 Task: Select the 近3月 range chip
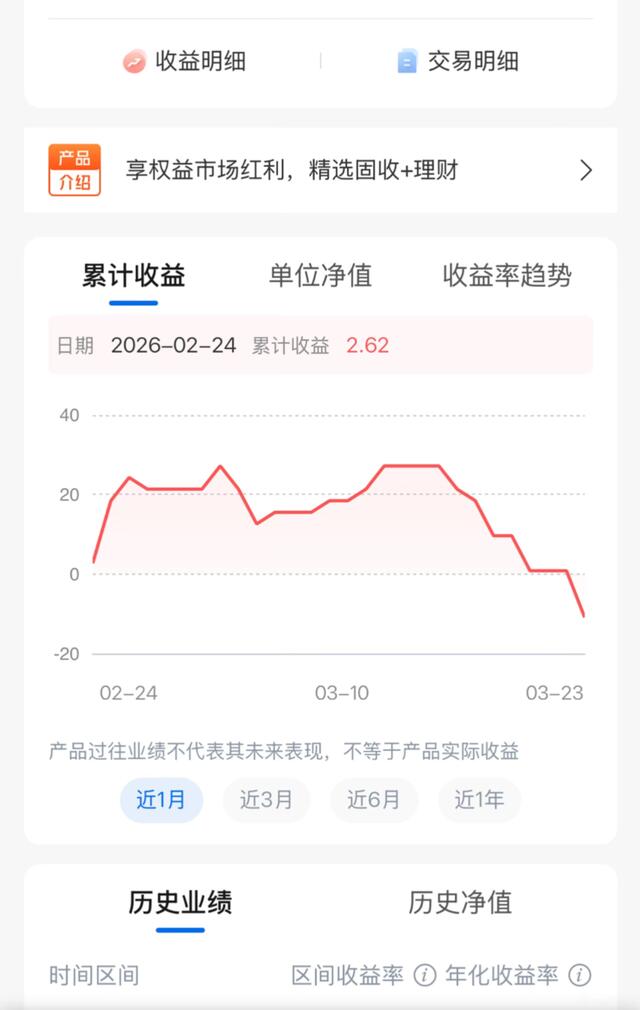(x=267, y=800)
